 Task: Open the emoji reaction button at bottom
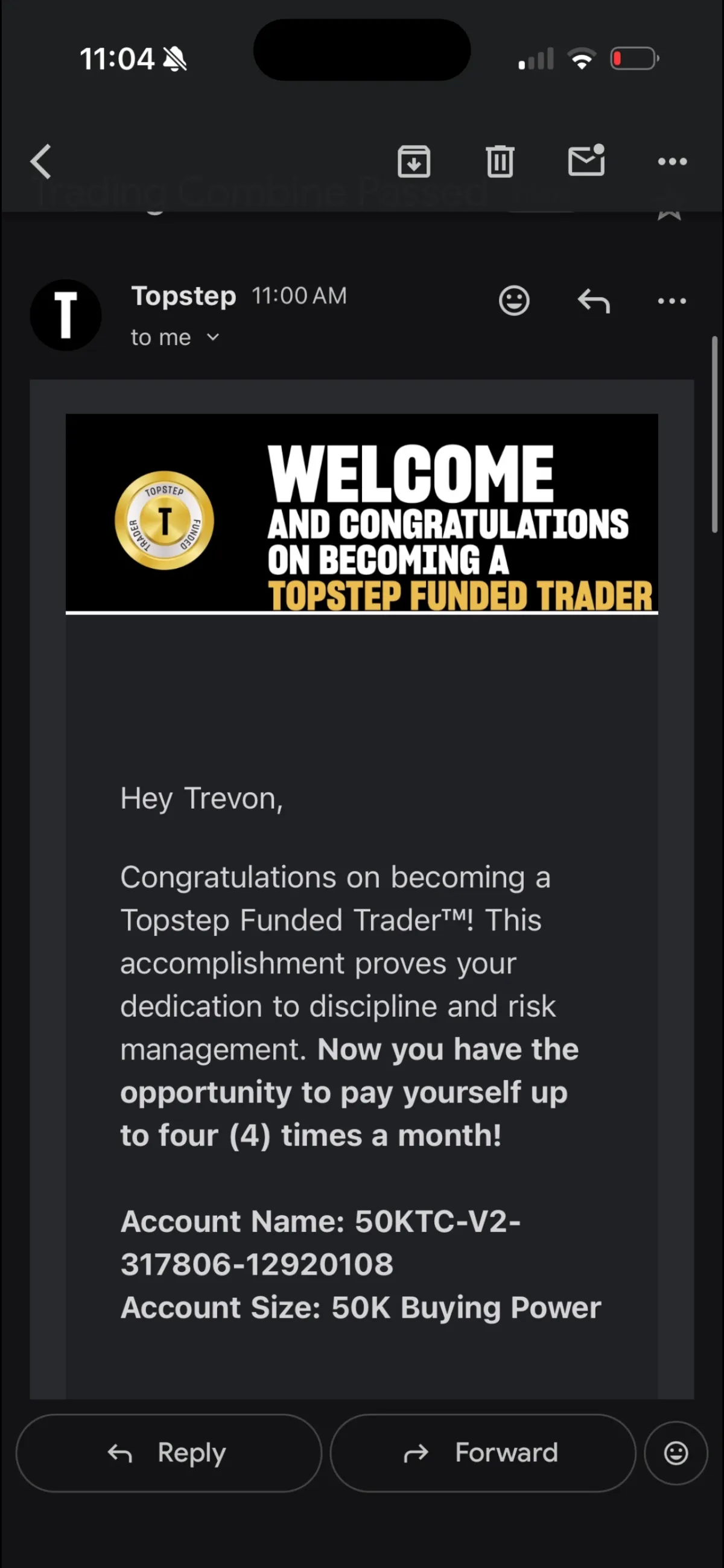coord(676,1453)
